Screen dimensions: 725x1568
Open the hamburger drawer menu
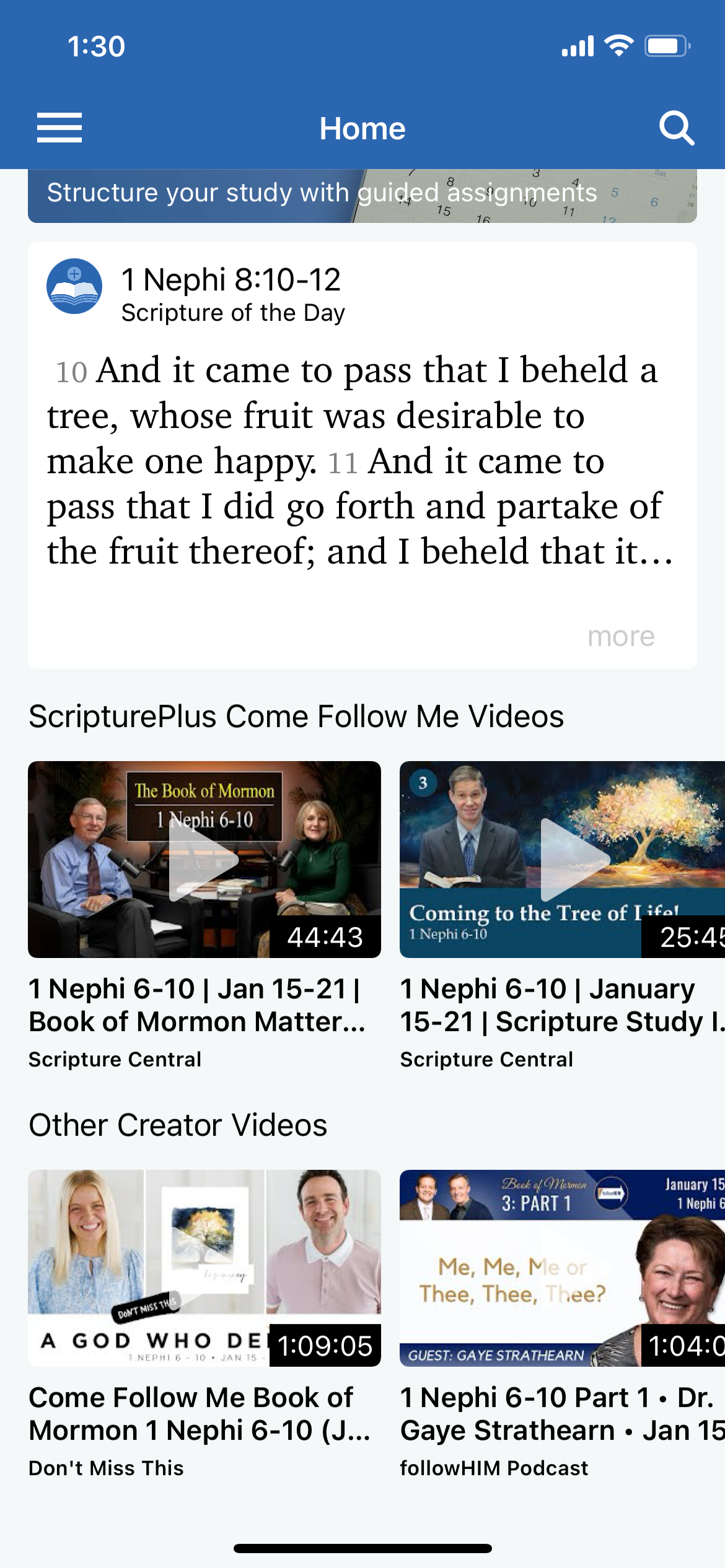pos(59,128)
